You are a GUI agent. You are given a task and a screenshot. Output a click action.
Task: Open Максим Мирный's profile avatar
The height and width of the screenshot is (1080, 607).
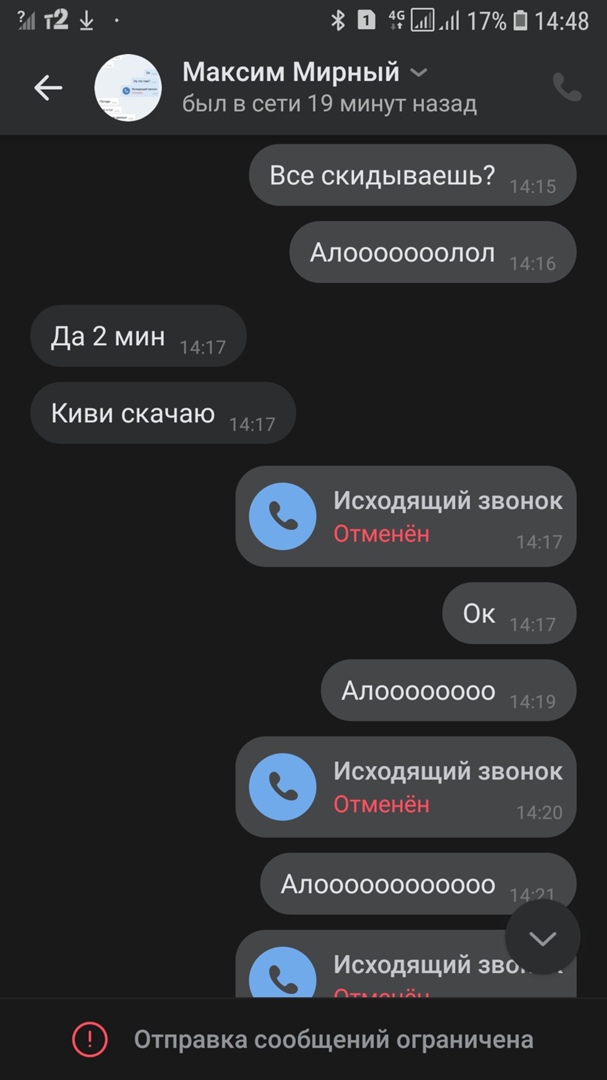(128, 88)
